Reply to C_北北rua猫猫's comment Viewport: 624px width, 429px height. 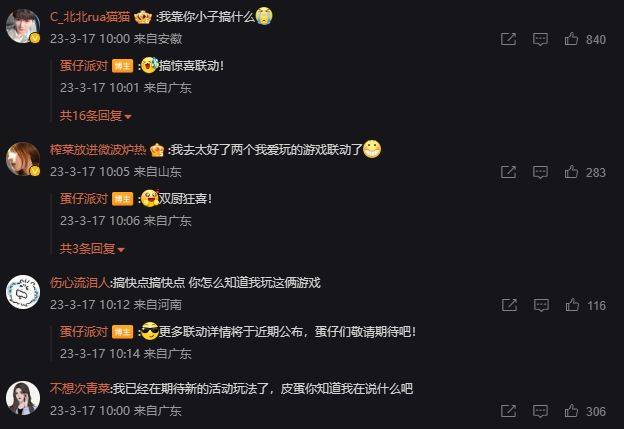(540, 39)
